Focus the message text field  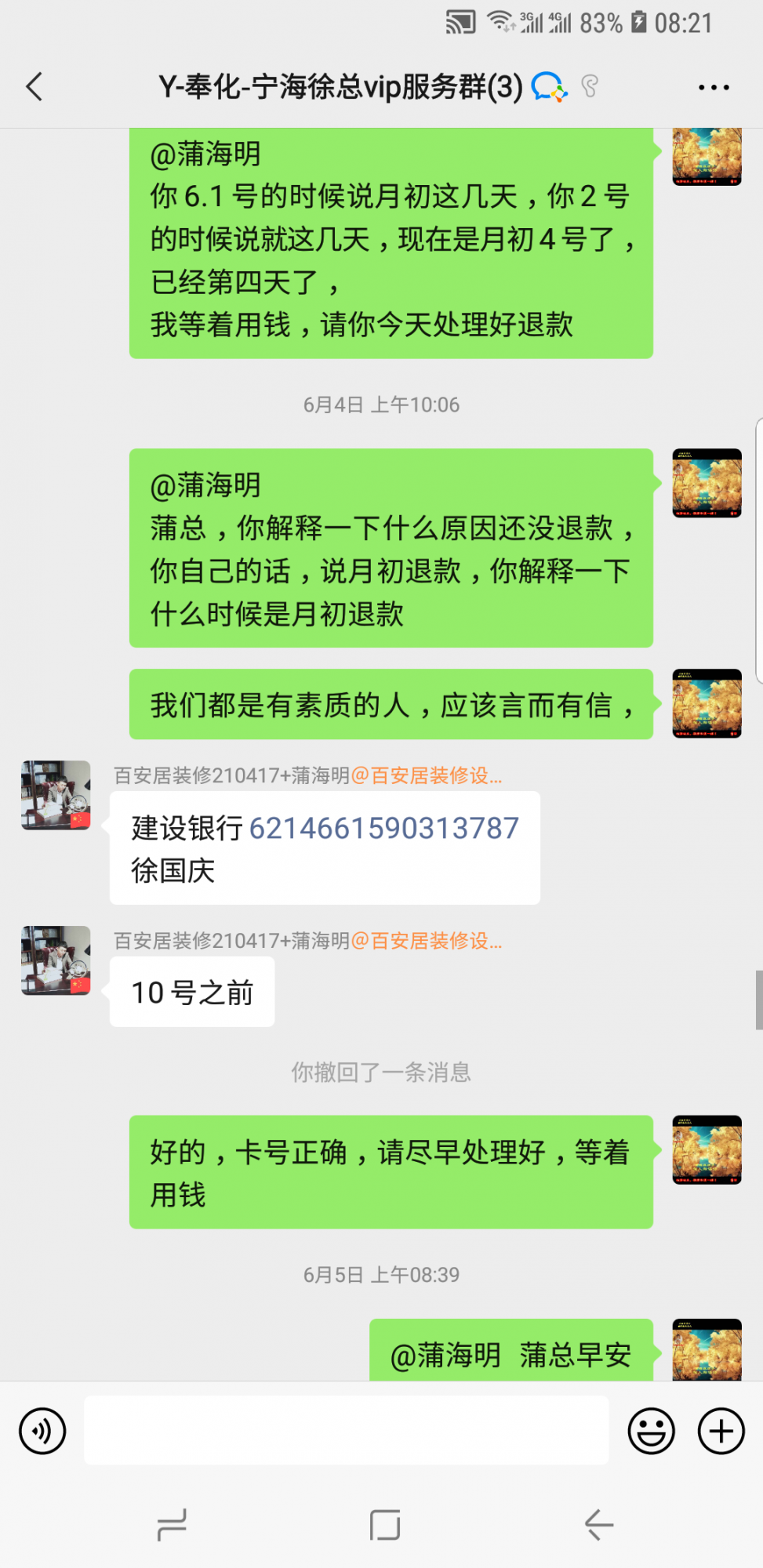coord(346,1430)
